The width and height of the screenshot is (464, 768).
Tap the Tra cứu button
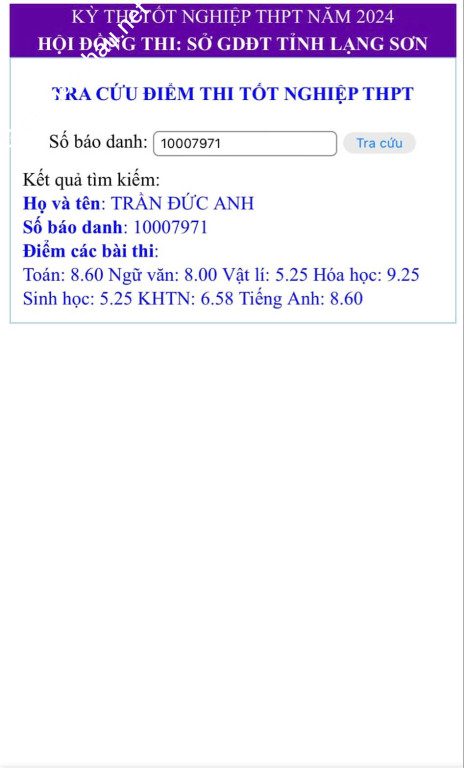point(379,143)
